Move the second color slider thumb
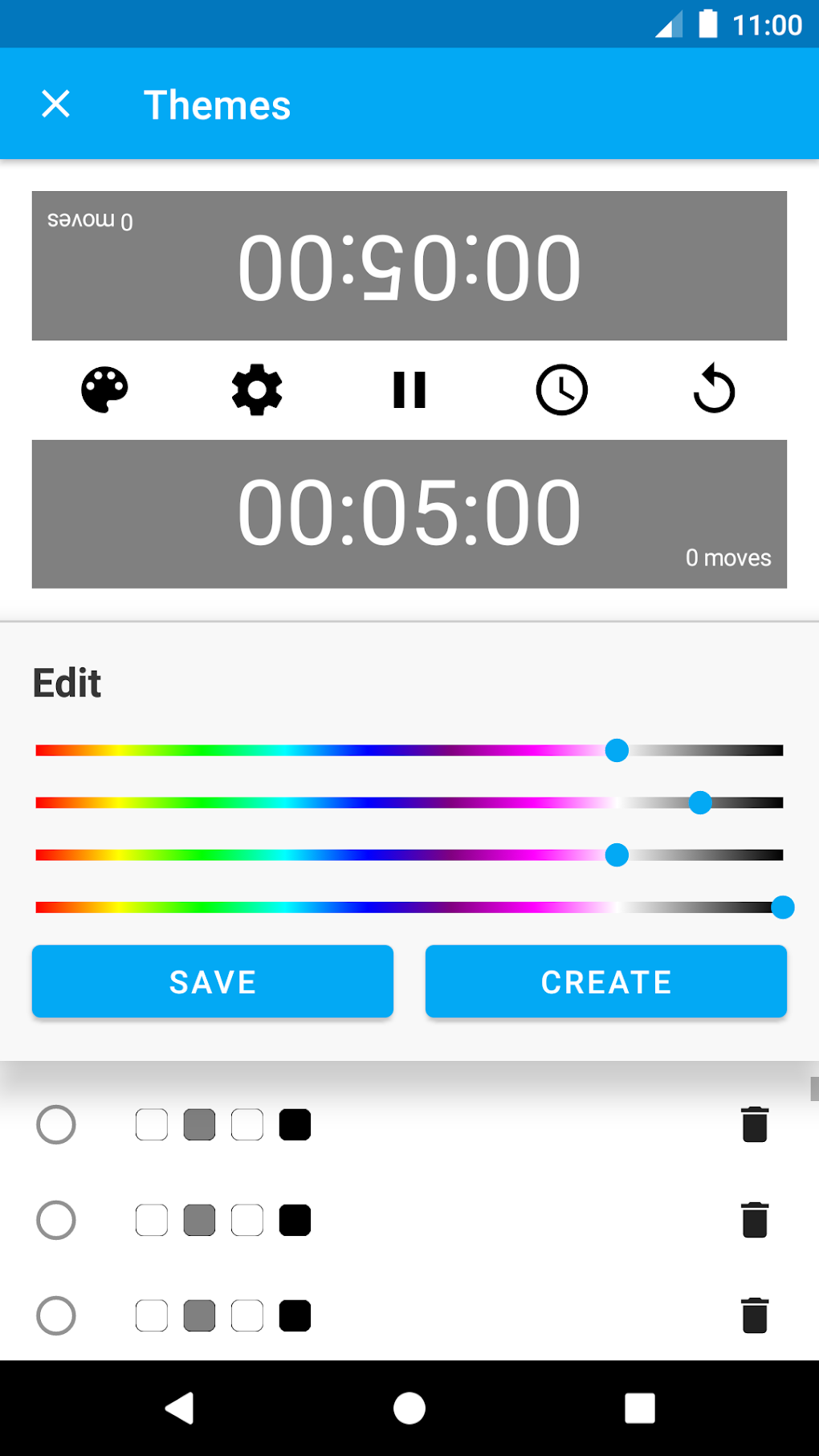 point(700,802)
